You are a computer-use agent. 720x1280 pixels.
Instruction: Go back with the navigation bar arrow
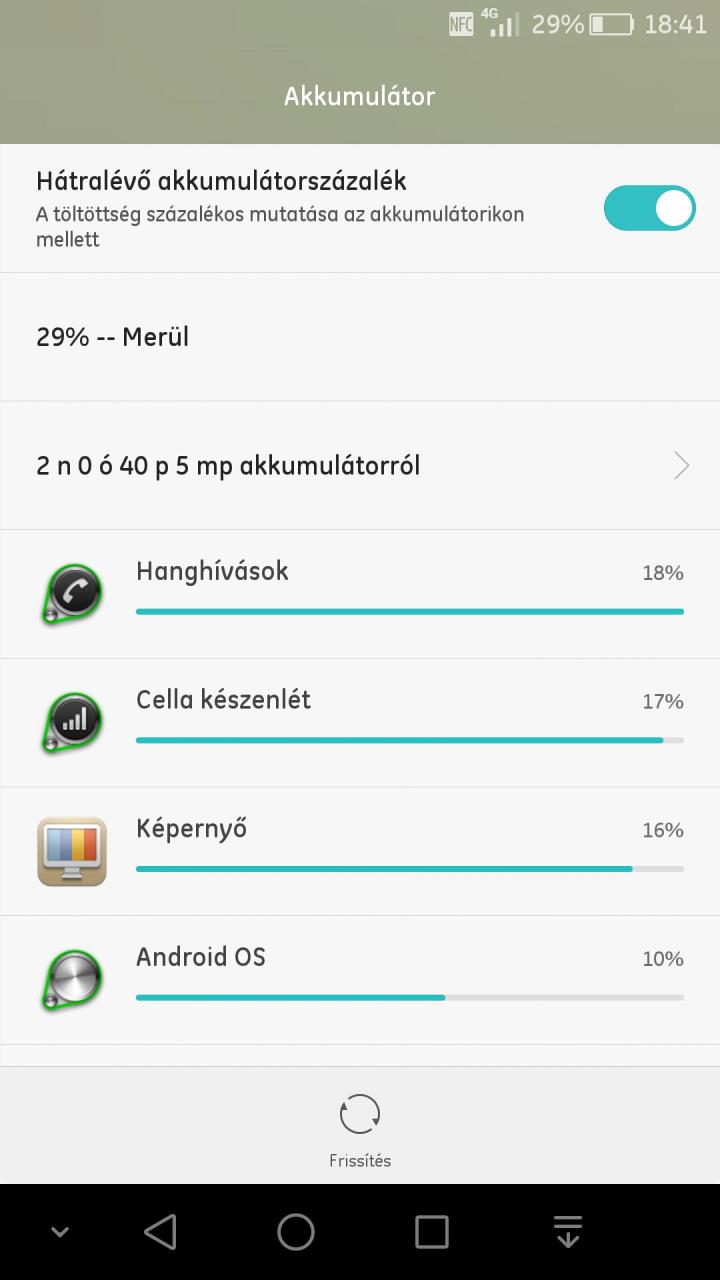point(160,1232)
